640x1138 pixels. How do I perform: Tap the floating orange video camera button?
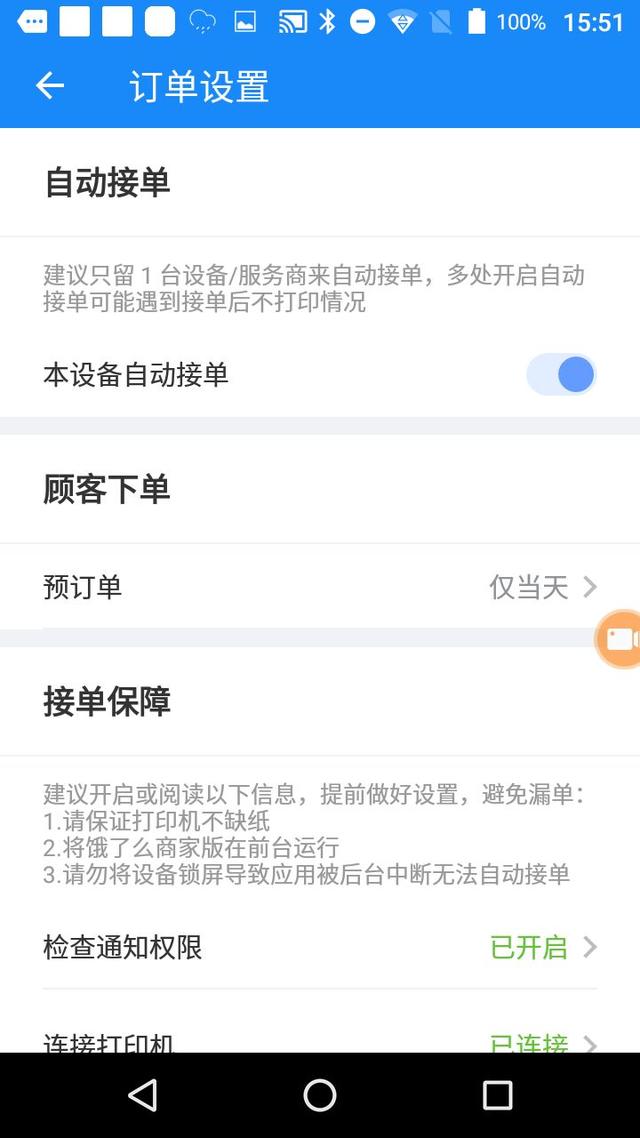pos(620,639)
